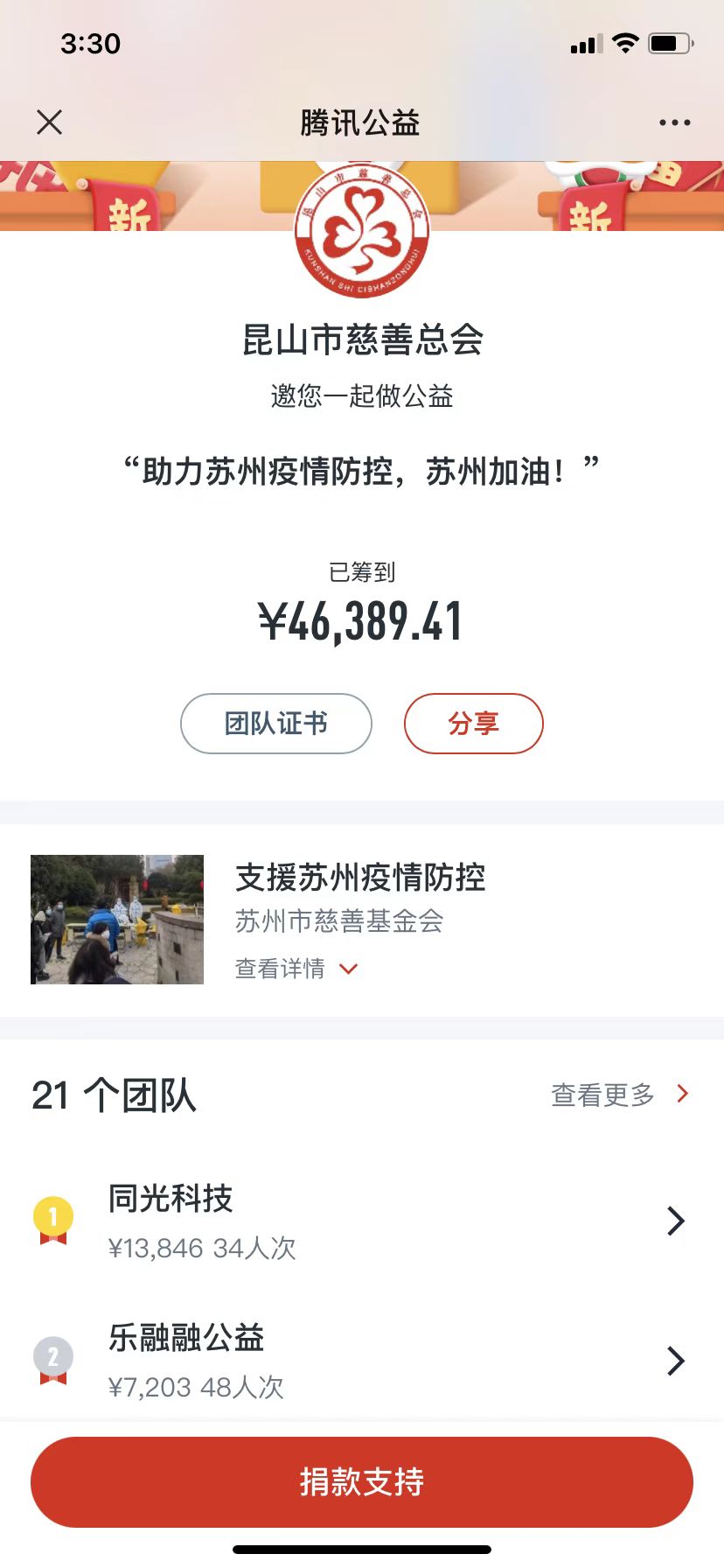Viewport: 724px width, 1568px height.
Task: Open the 支援苏州疫情防控 project card
Action: tap(360, 878)
